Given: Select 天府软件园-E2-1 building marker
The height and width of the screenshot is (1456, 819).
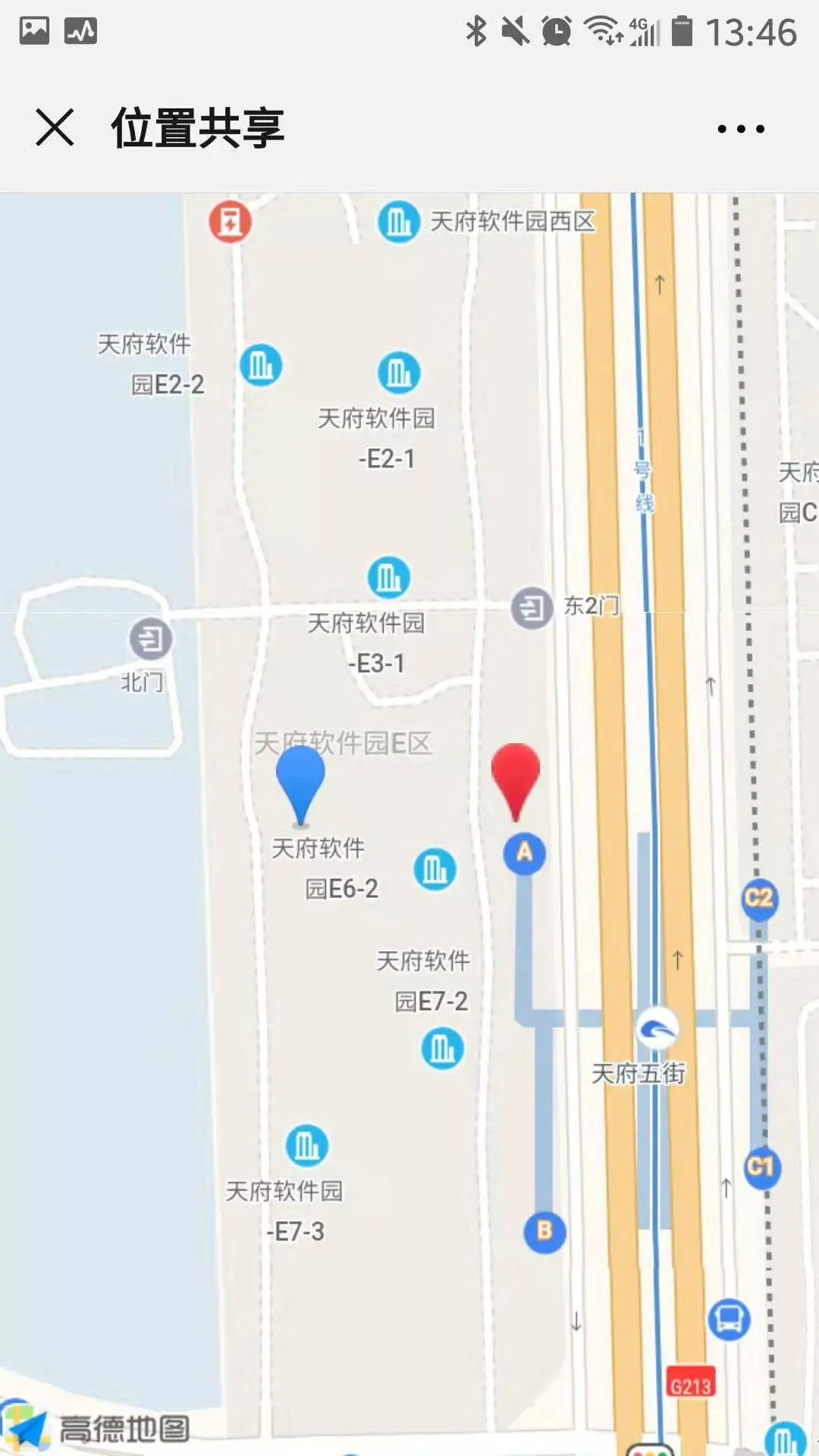Looking at the screenshot, I should pyautogui.click(x=399, y=372).
